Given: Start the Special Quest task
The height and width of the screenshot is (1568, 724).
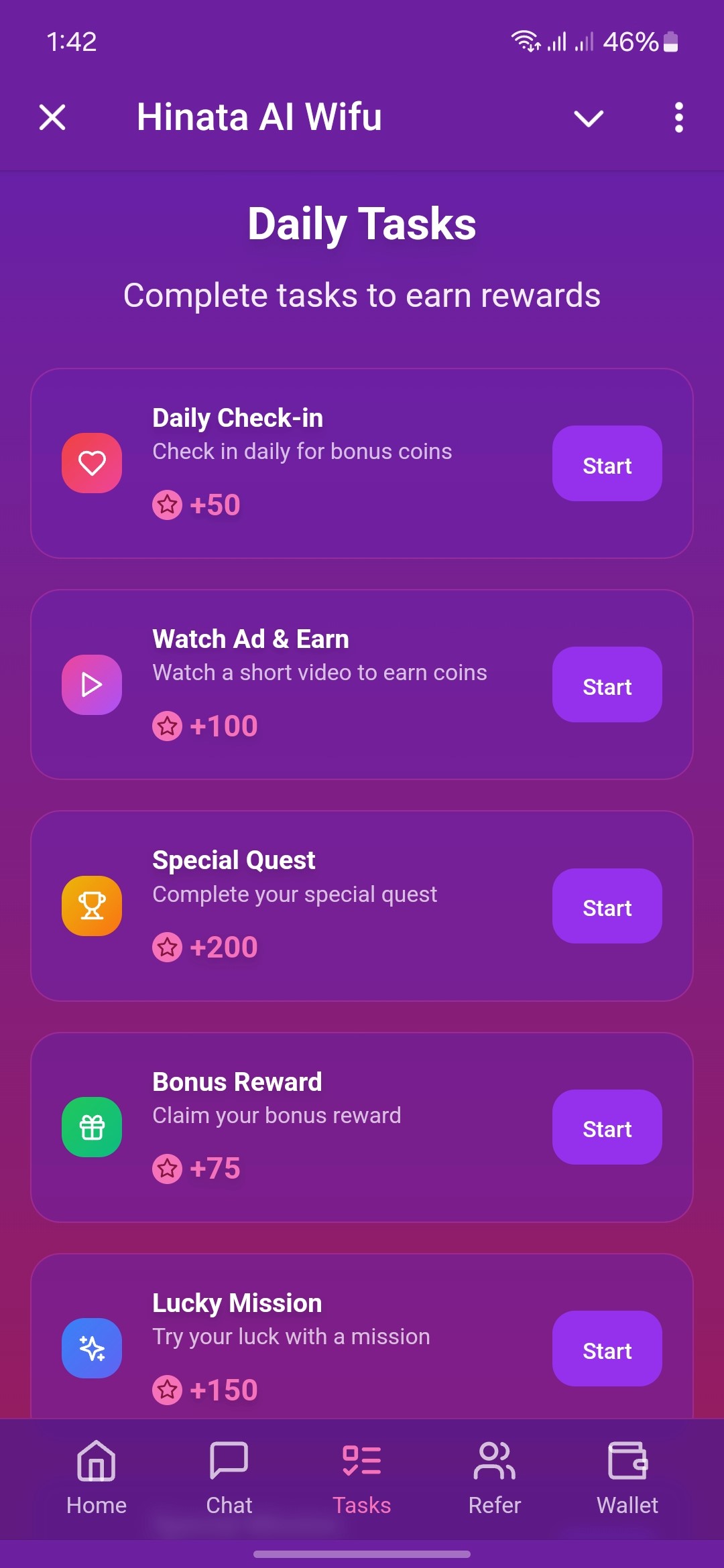Looking at the screenshot, I should pos(607,906).
